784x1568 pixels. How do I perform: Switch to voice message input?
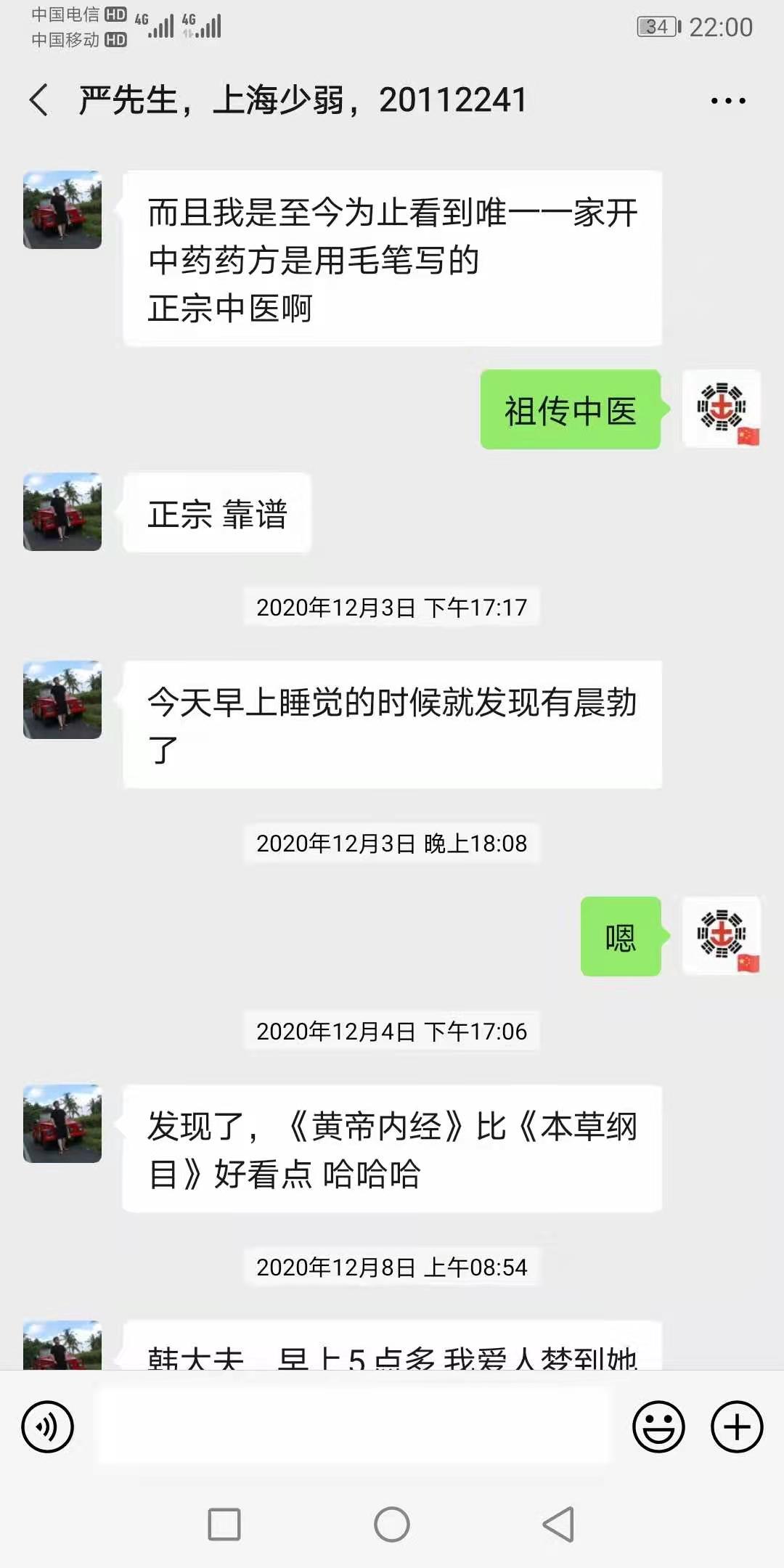[48, 1426]
